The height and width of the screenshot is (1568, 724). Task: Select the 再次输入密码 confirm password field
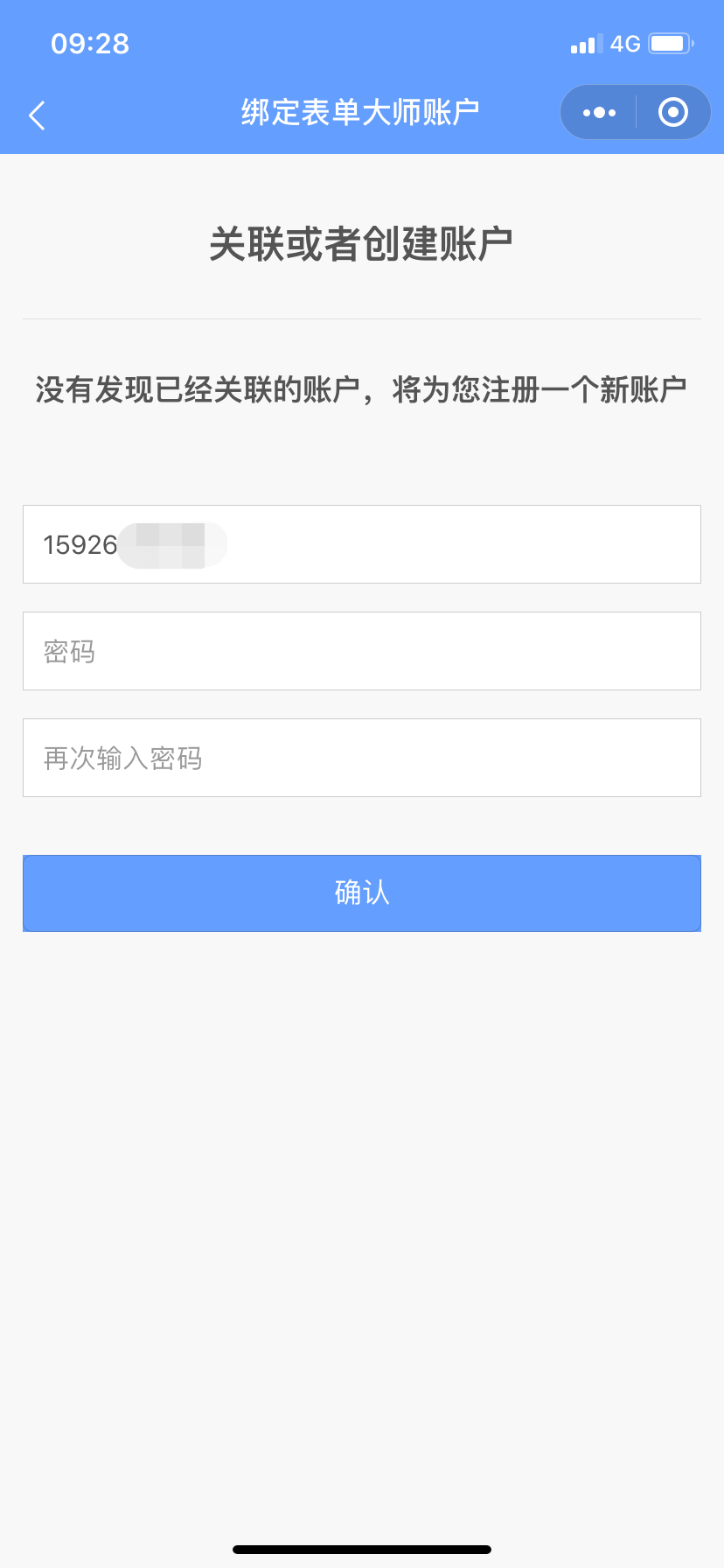click(362, 758)
